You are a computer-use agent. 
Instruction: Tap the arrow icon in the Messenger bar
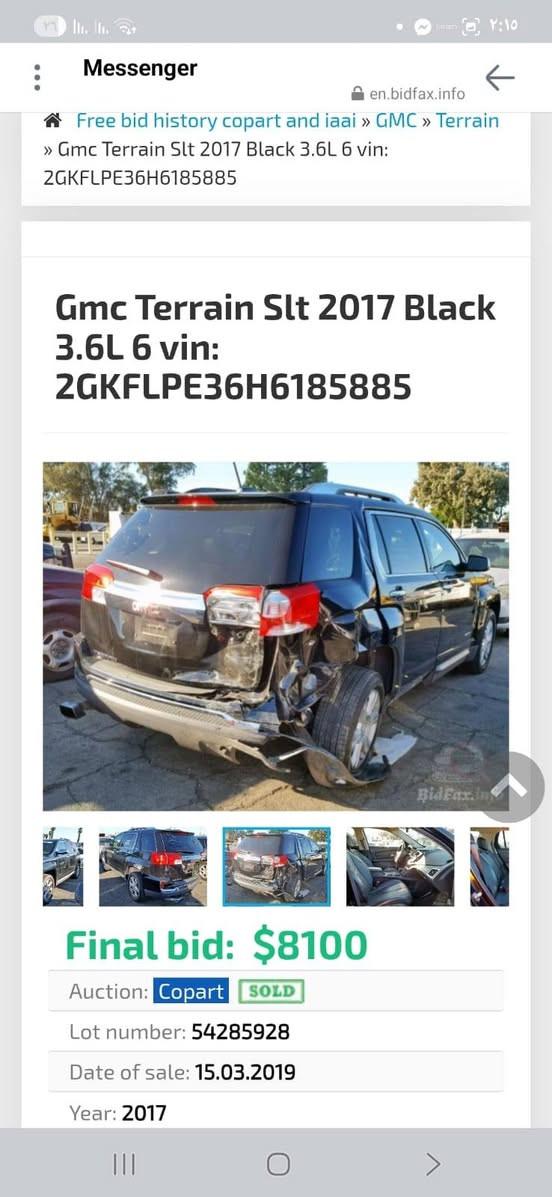[x=500, y=77]
